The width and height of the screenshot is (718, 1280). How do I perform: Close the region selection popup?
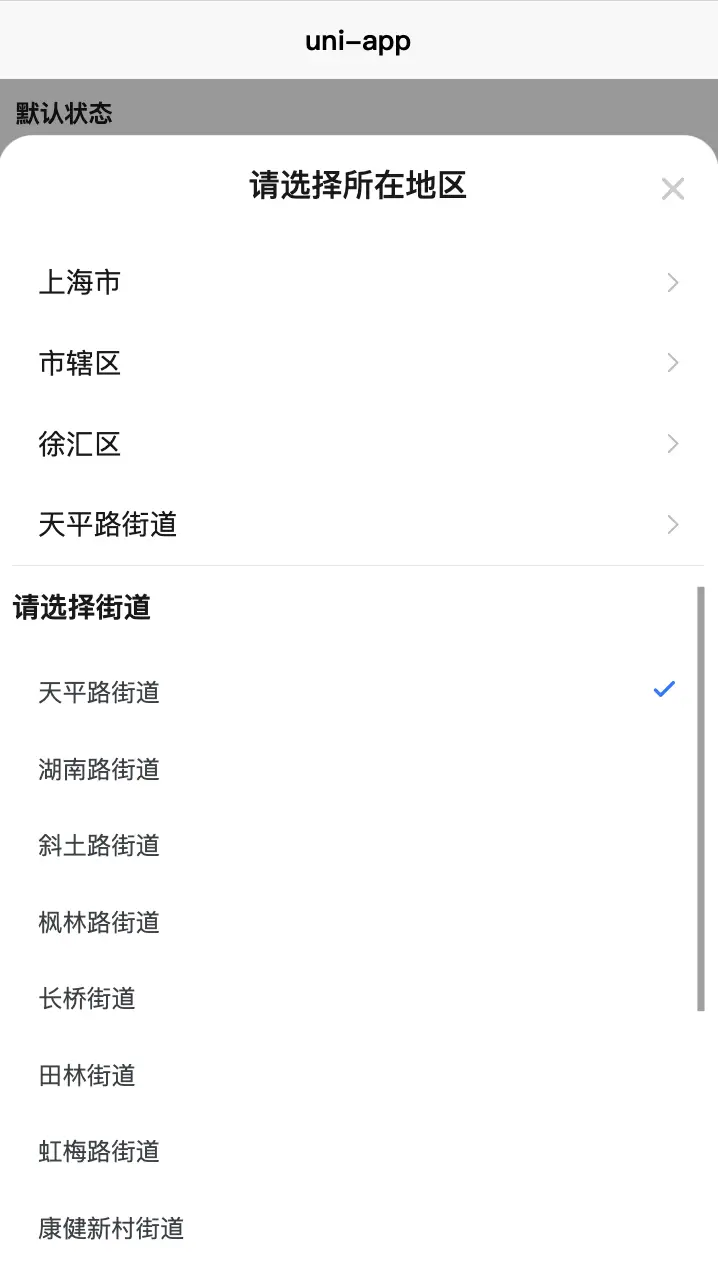672,189
